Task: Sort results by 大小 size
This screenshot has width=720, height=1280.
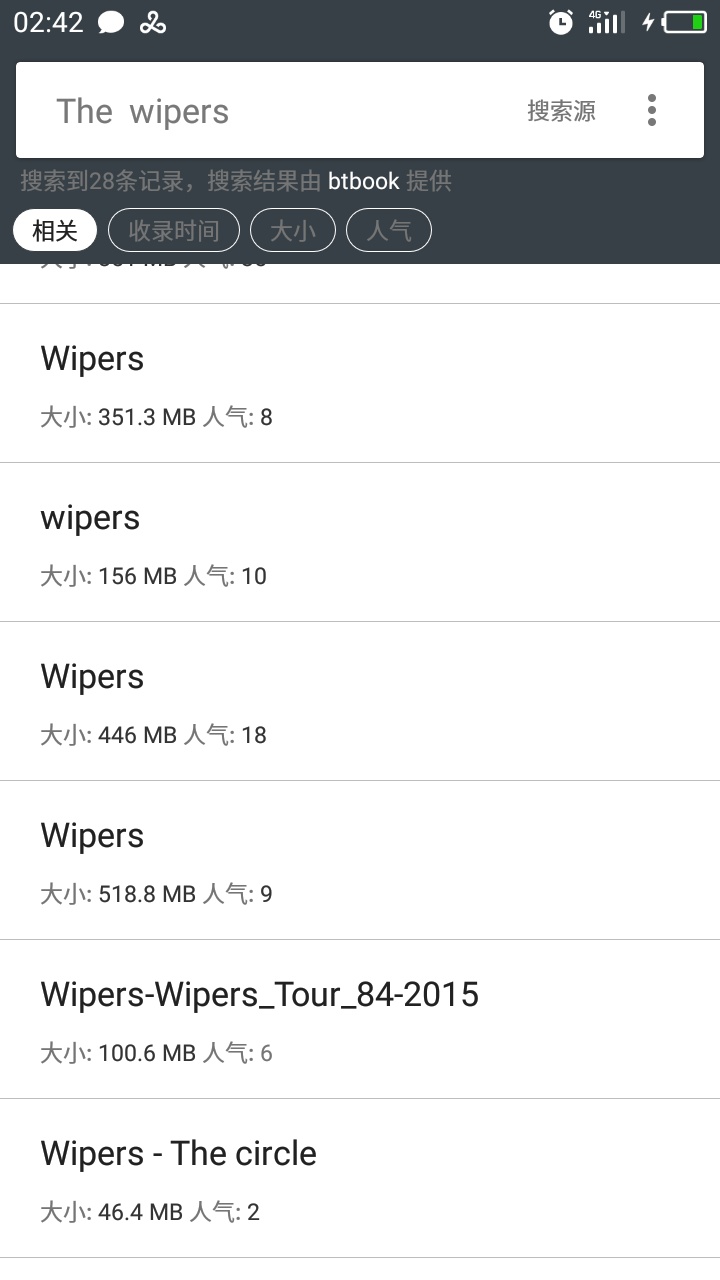Action: click(x=293, y=231)
